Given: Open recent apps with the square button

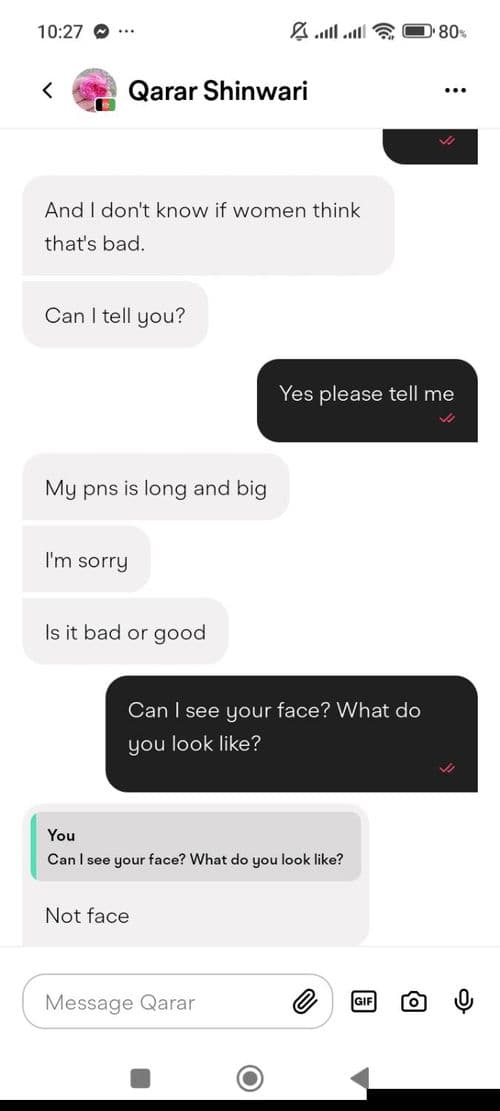Looking at the screenshot, I should 140,1078.
